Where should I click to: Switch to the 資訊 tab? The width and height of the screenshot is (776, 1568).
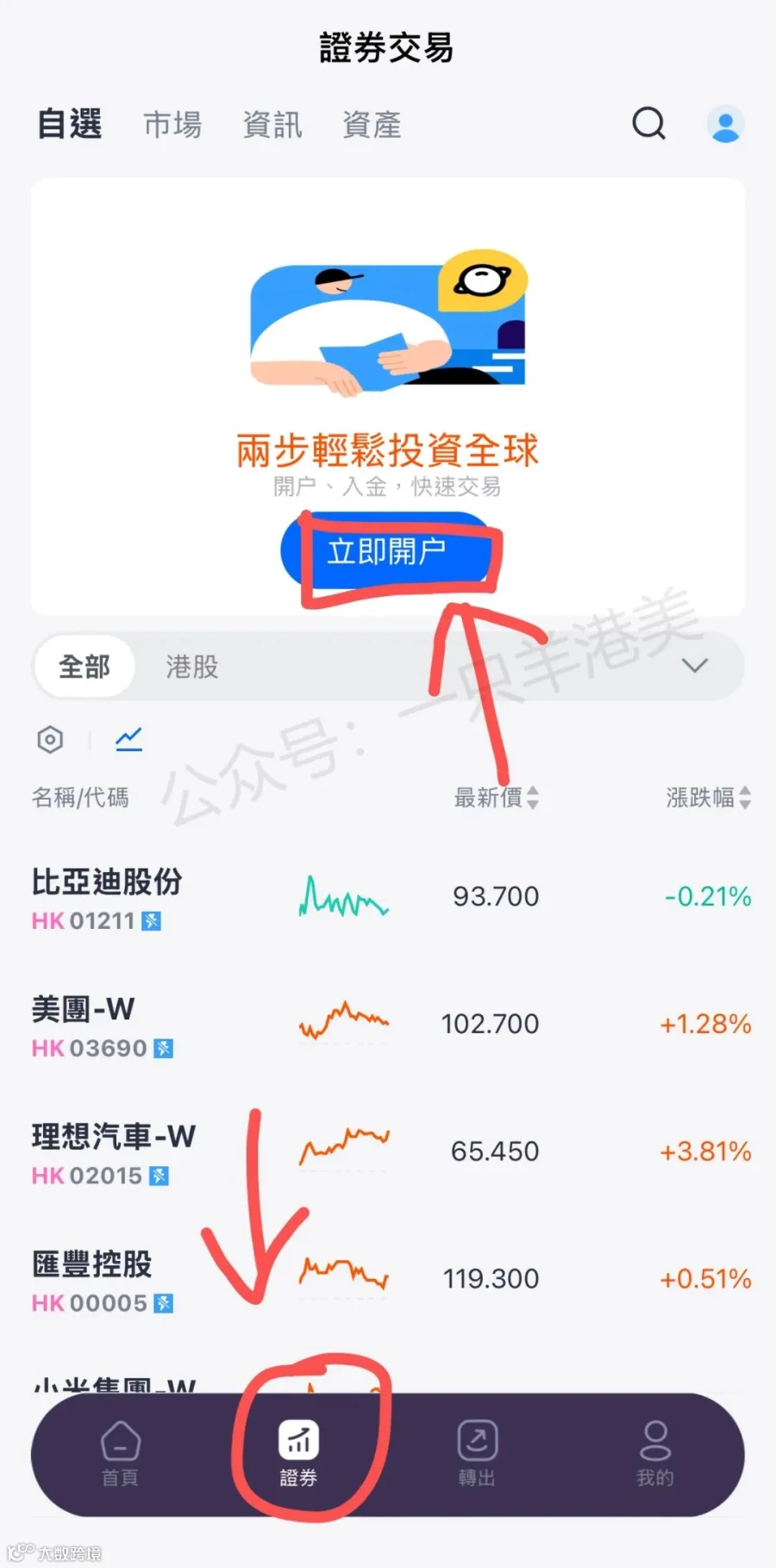[x=272, y=125]
